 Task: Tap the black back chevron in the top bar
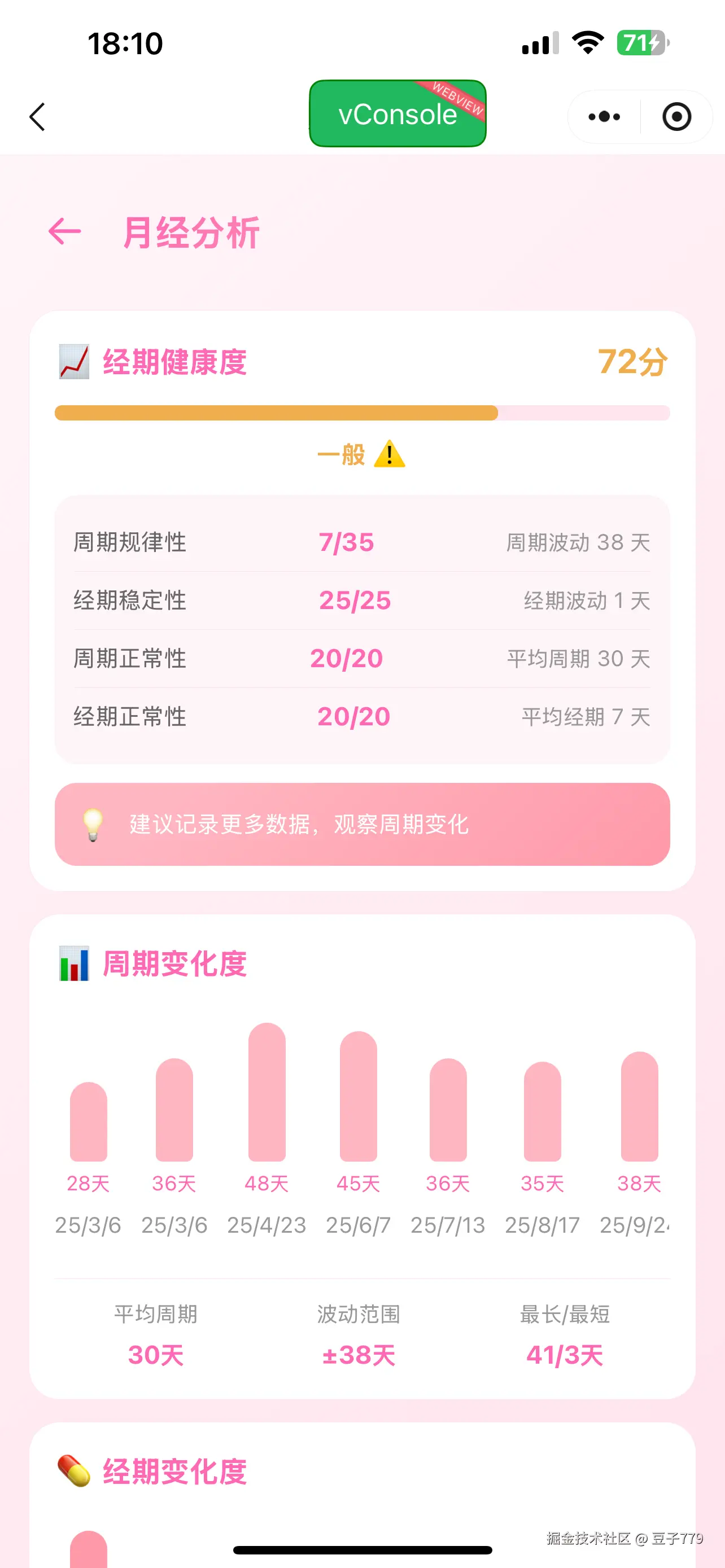[38, 116]
